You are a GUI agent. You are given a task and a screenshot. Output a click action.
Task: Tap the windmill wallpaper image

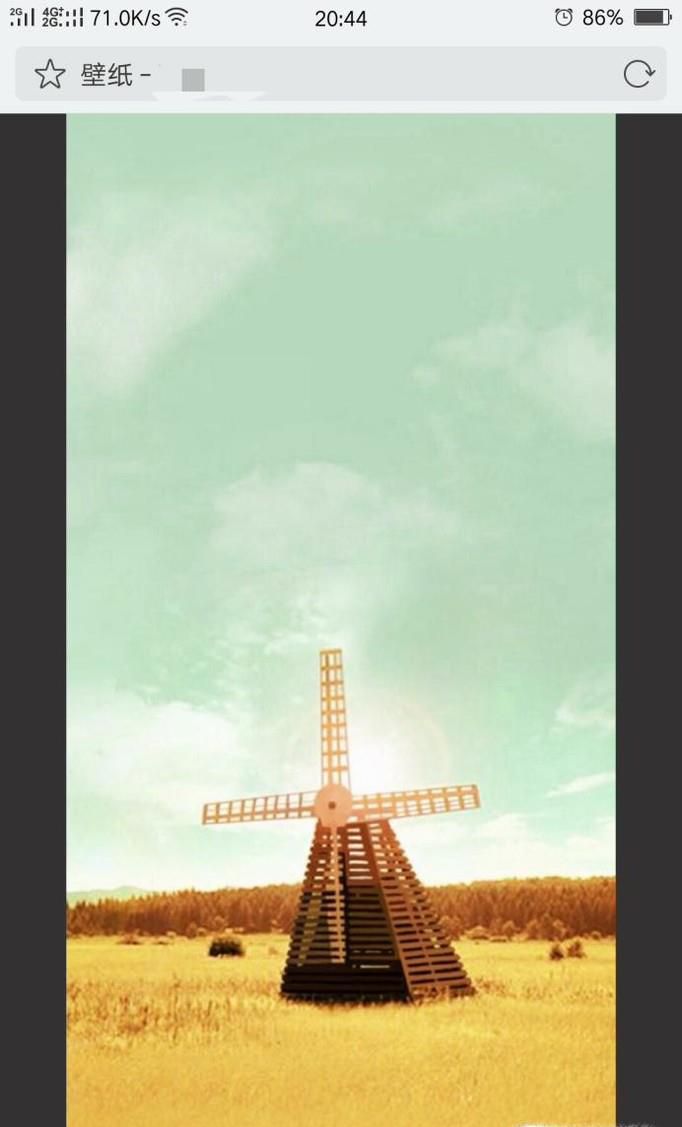pos(340,620)
